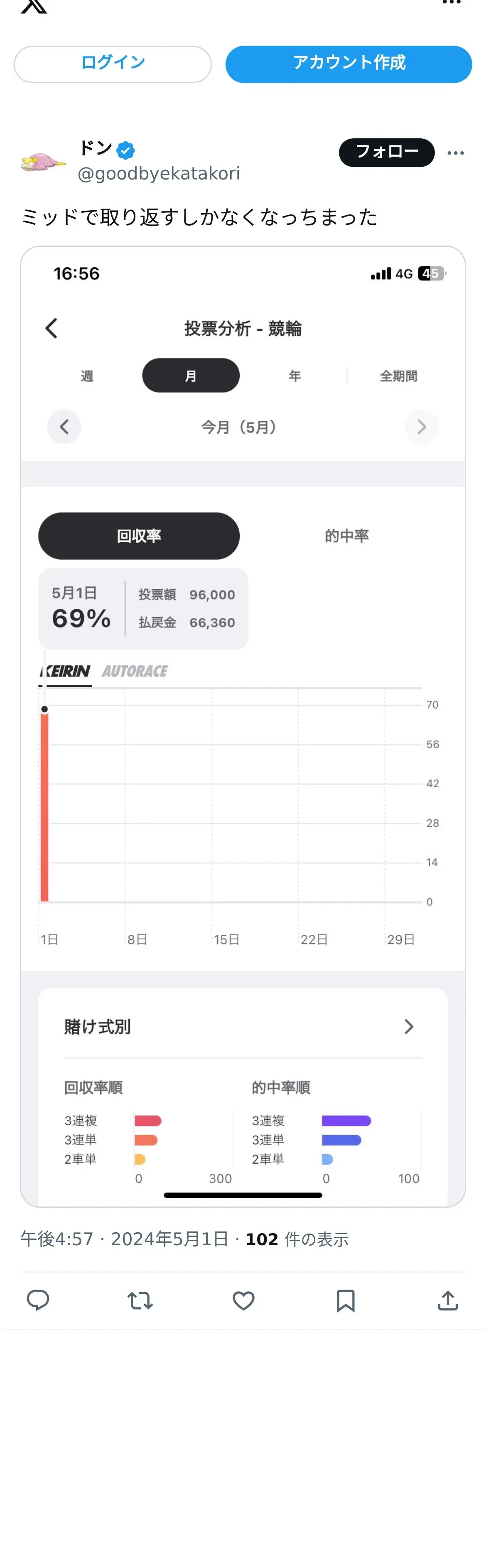
Task: Open the post's three-dot overflow menu
Action: 455,153
